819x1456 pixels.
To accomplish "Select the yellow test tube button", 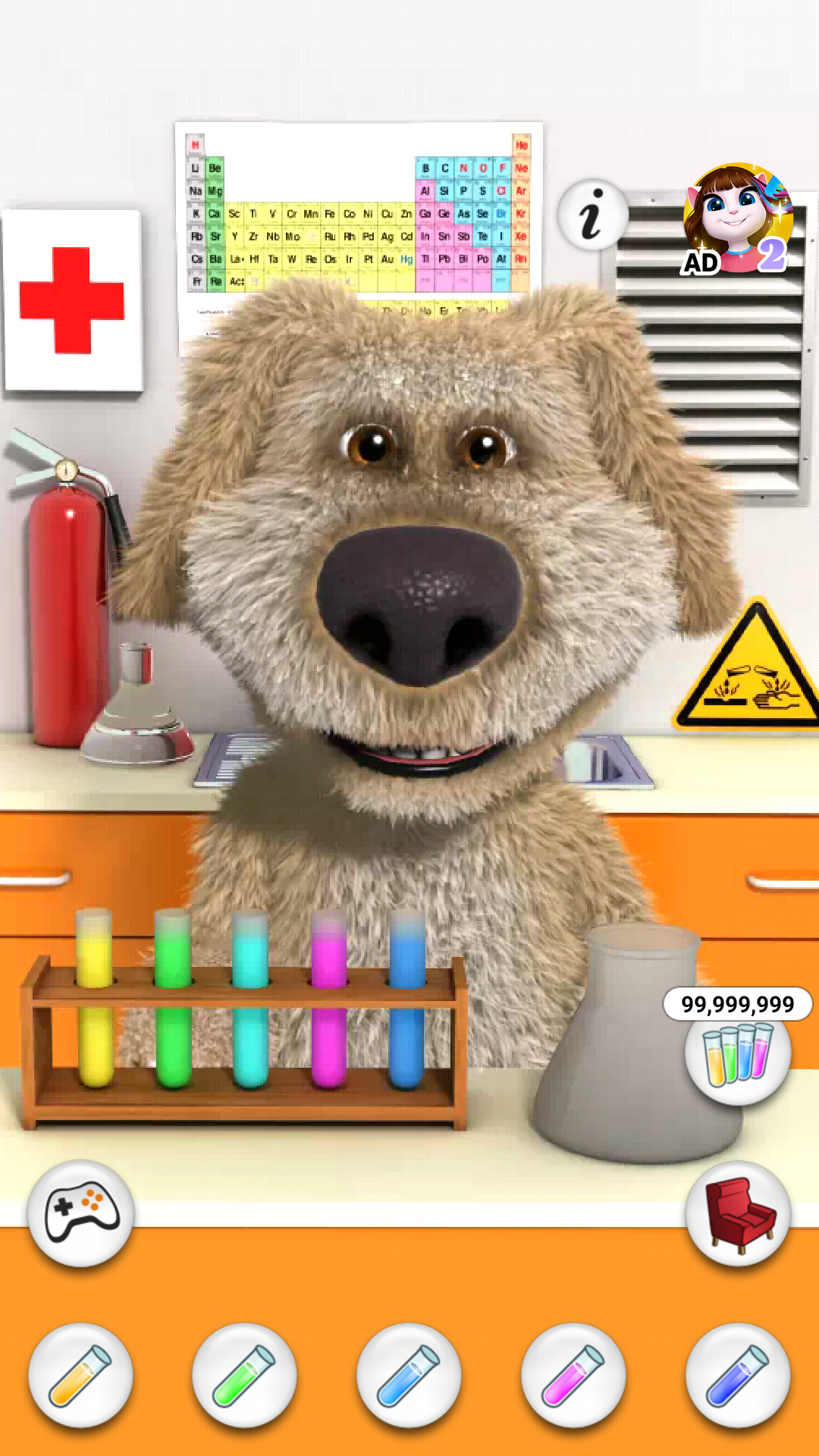I will [x=80, y=1375].
